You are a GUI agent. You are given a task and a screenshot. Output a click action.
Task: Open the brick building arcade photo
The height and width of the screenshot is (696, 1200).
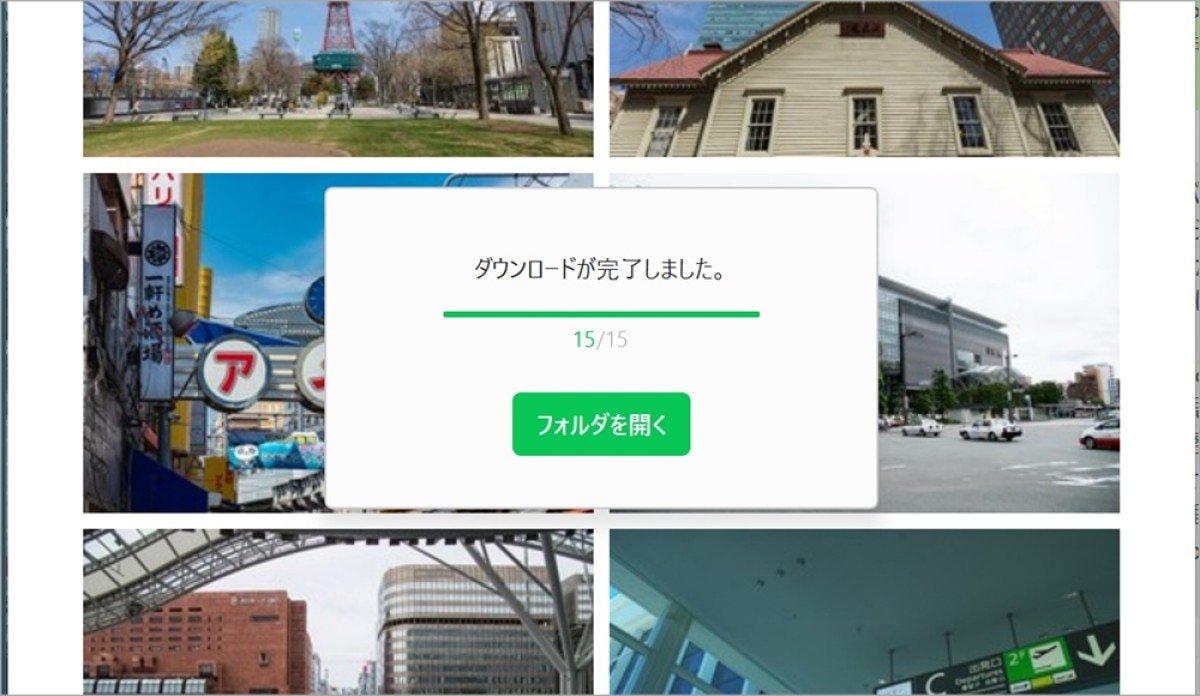click(337, 611)
